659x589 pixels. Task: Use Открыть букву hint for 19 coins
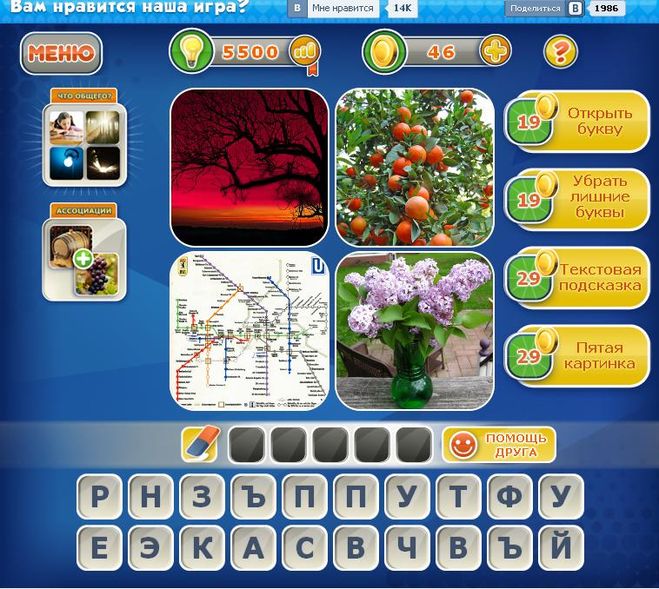575,122
